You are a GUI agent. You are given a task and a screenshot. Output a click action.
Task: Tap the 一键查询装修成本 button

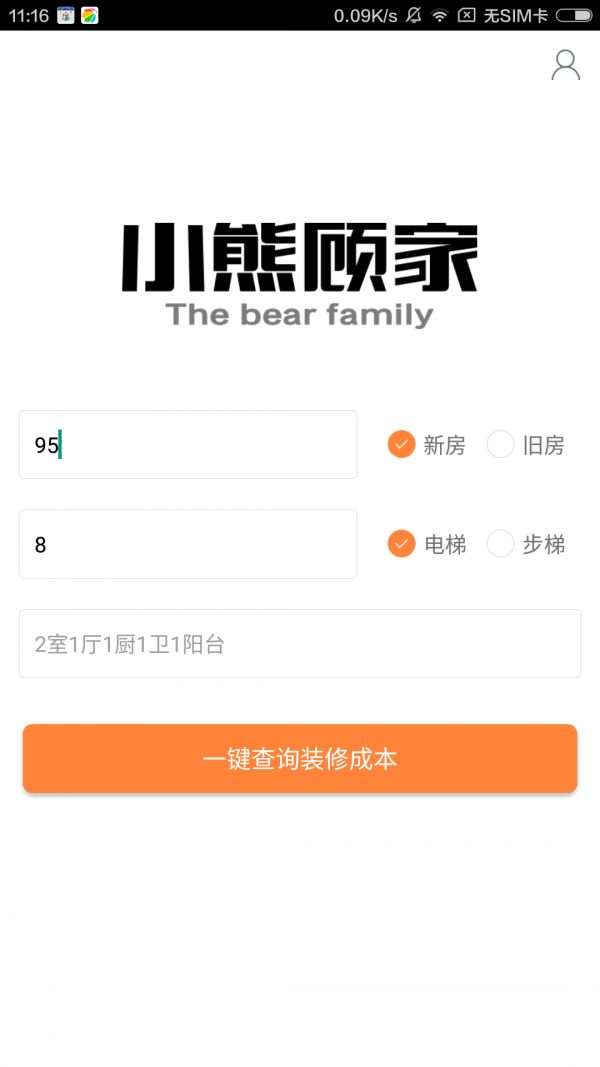click(x=300, y=759)
